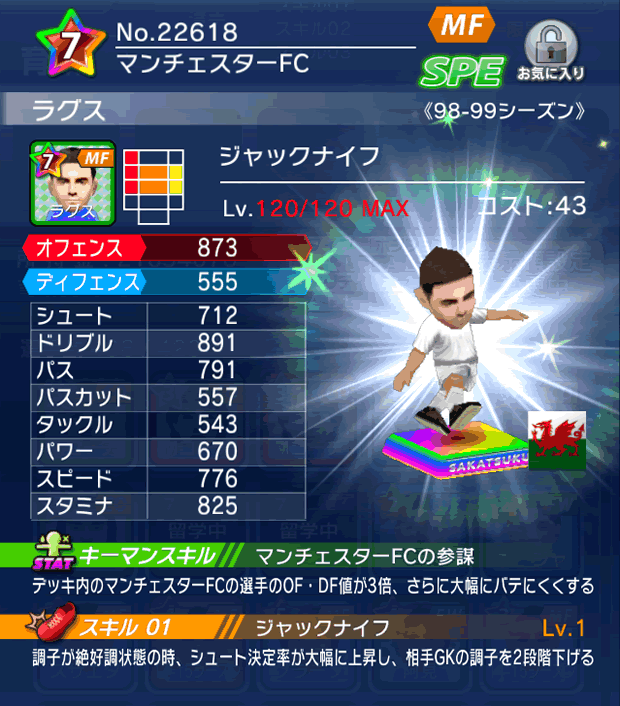Screen dimensions: 620x706
Task: Tap the ラグス player card thumbnail
Action: [x=73, y=183]
